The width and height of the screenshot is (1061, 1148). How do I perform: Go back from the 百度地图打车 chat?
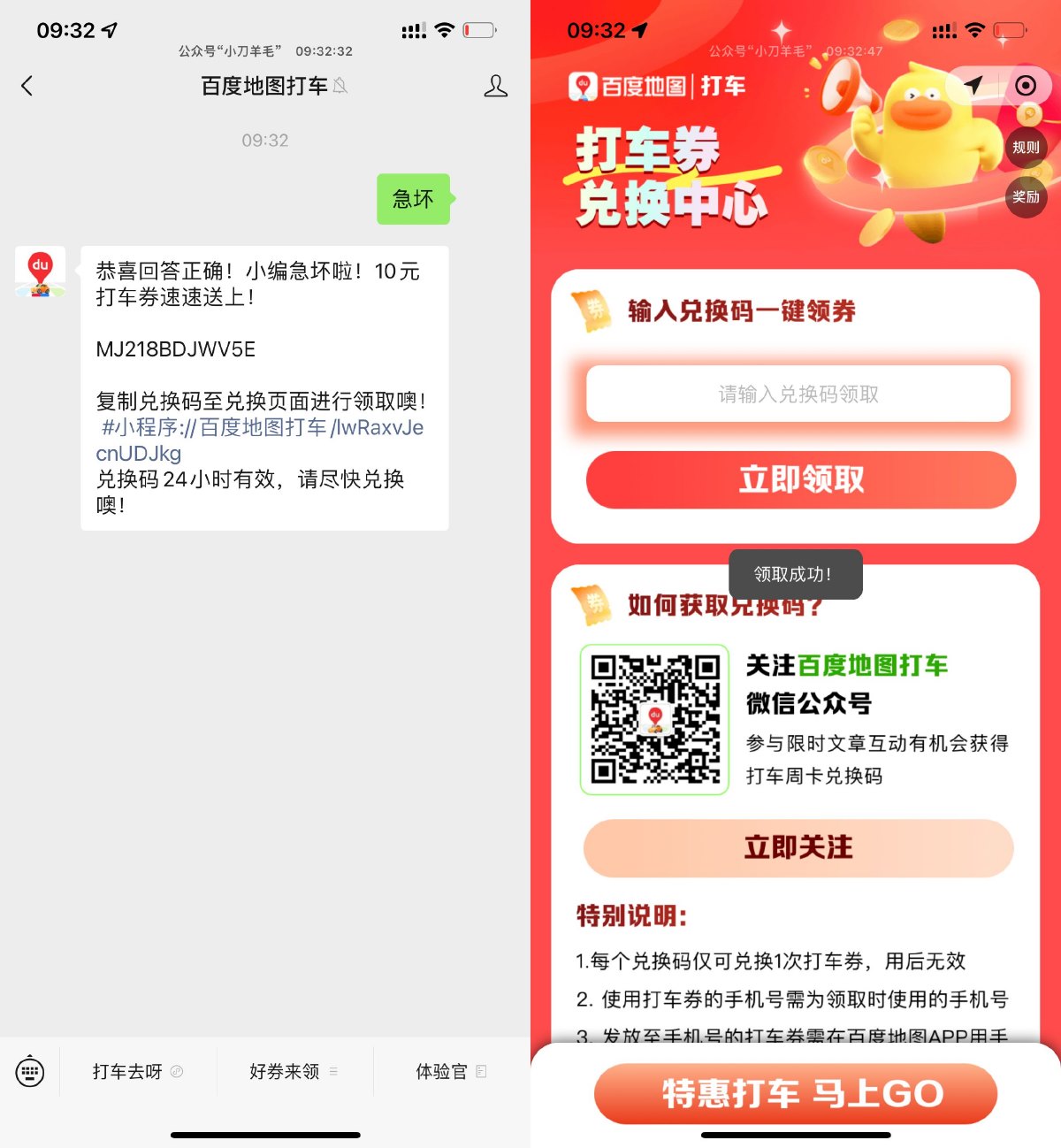pos(27,86)
